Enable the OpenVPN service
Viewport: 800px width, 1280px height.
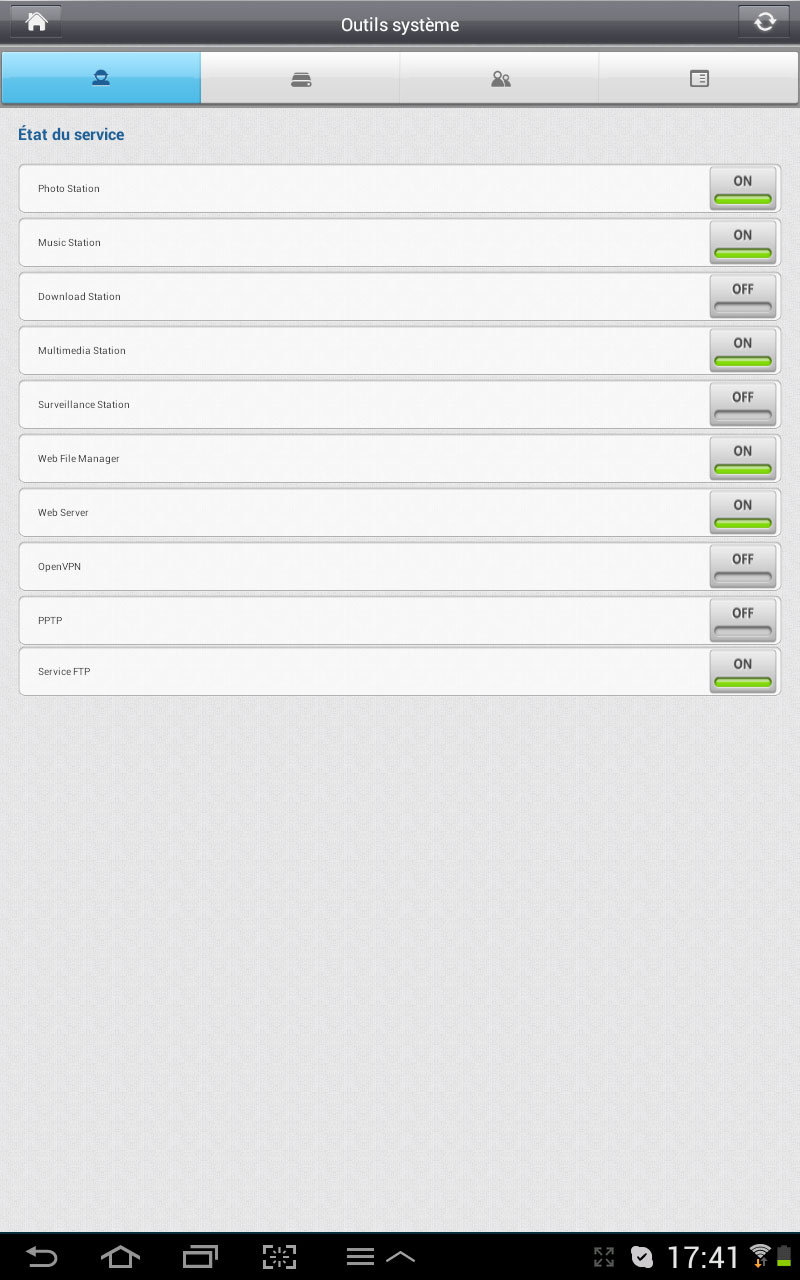coord(743,566)
